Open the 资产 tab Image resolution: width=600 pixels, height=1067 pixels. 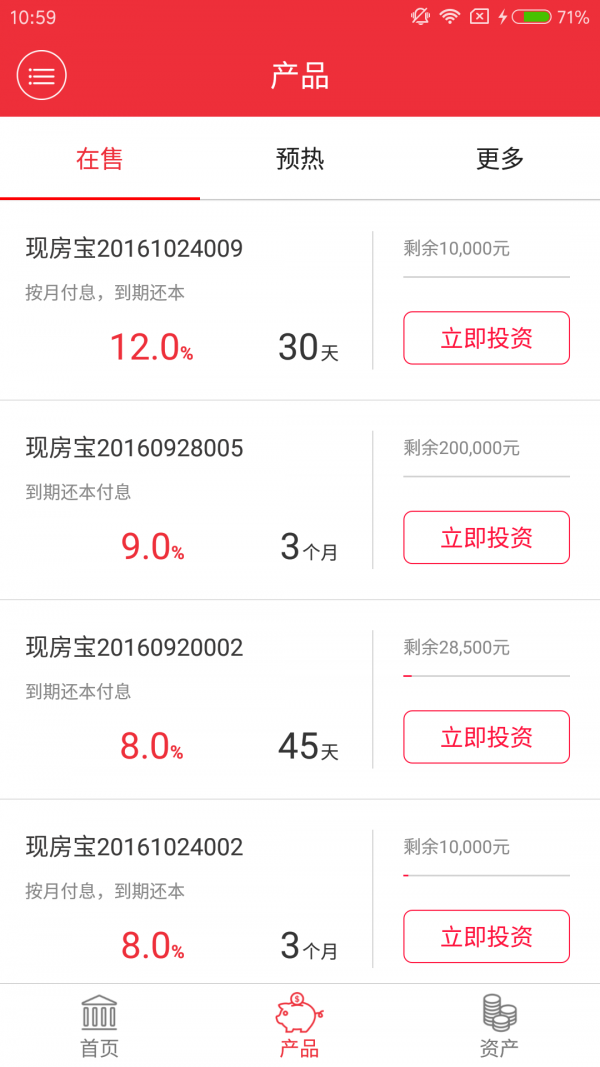(x=499, y=1026)
